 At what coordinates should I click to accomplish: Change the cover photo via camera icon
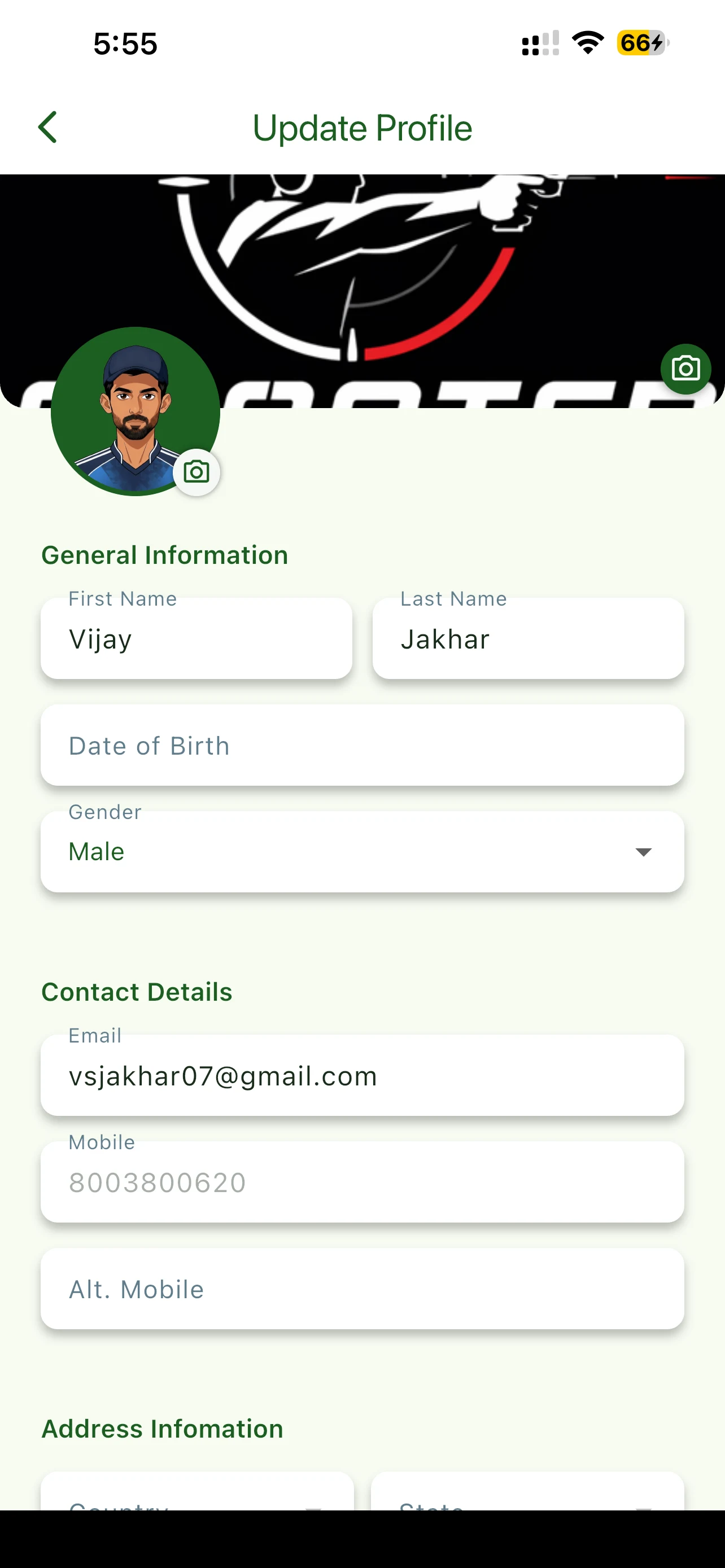(x=685, y=369)
